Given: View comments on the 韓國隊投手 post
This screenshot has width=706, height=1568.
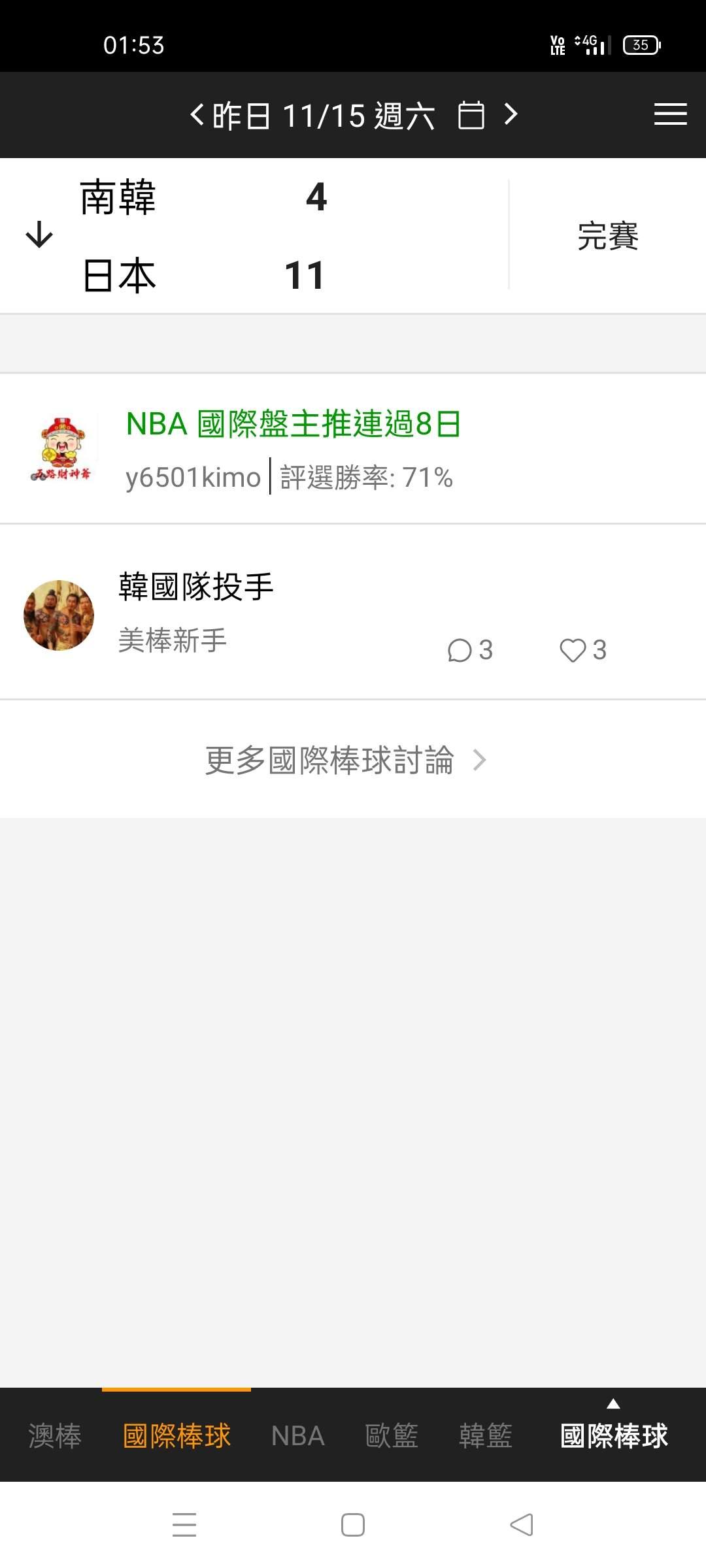Looking at the screenshot, I should (470, 650).
